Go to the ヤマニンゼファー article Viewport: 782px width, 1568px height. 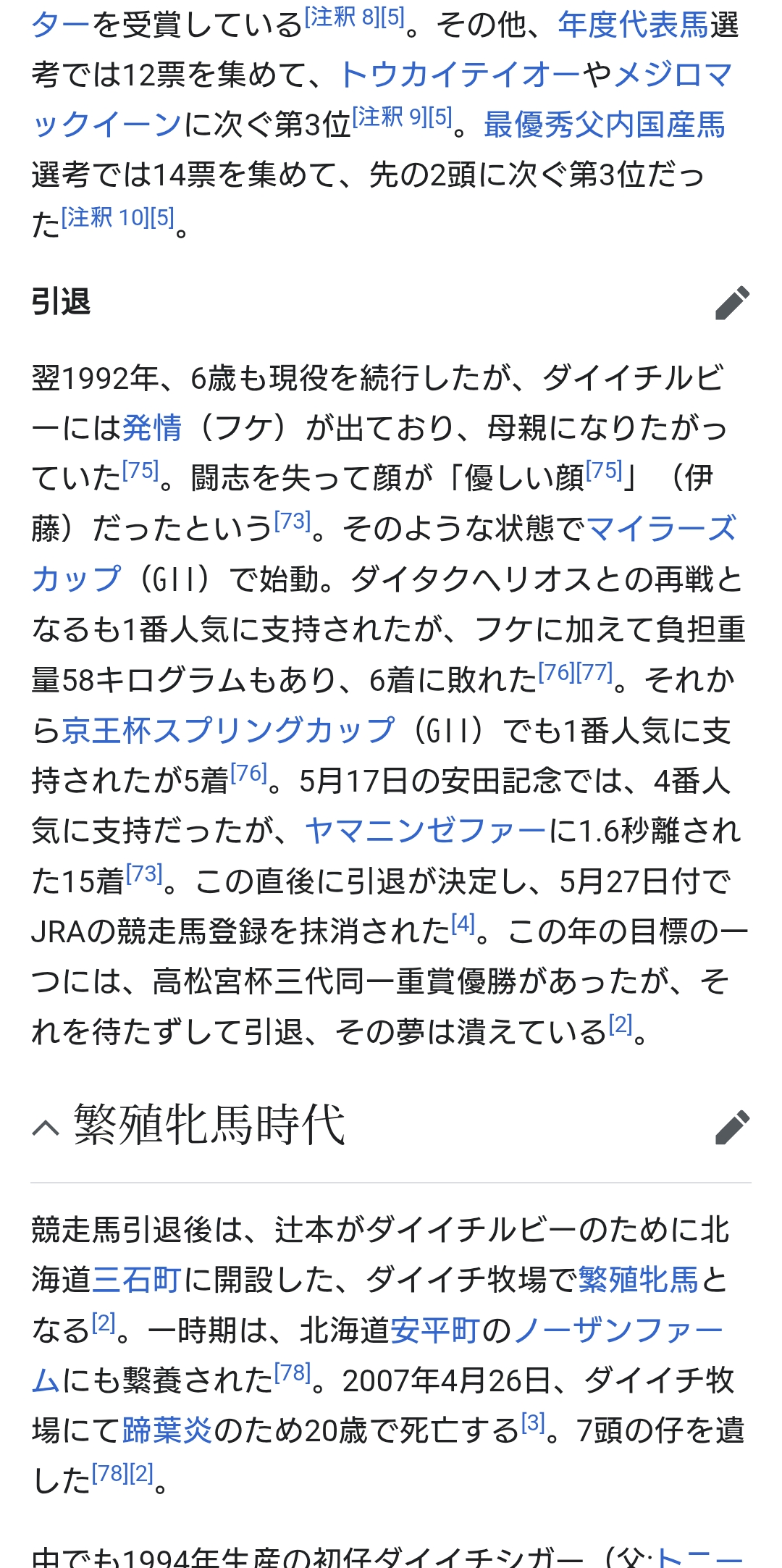tap(425, 831)
